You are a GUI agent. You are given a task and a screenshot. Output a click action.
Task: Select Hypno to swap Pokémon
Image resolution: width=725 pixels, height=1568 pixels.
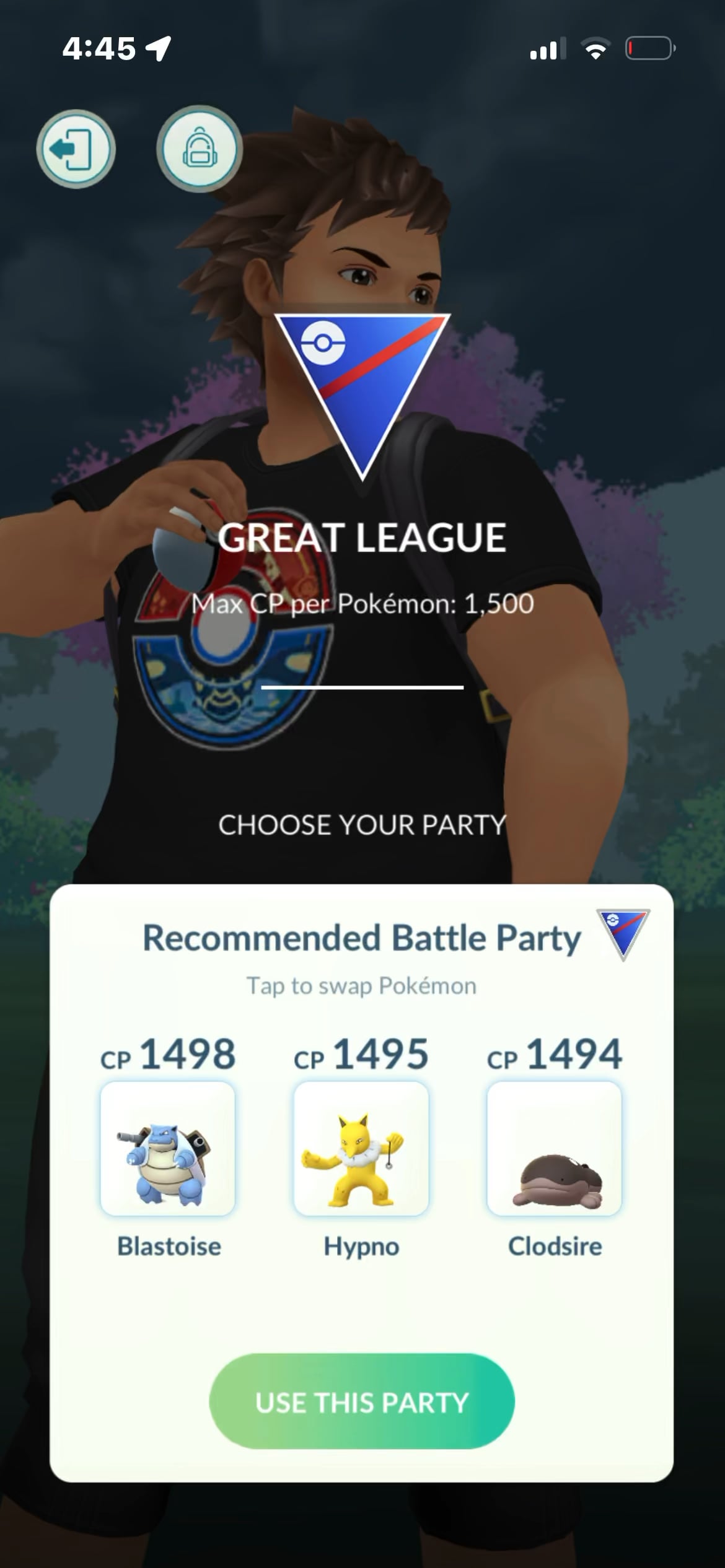361,1149
